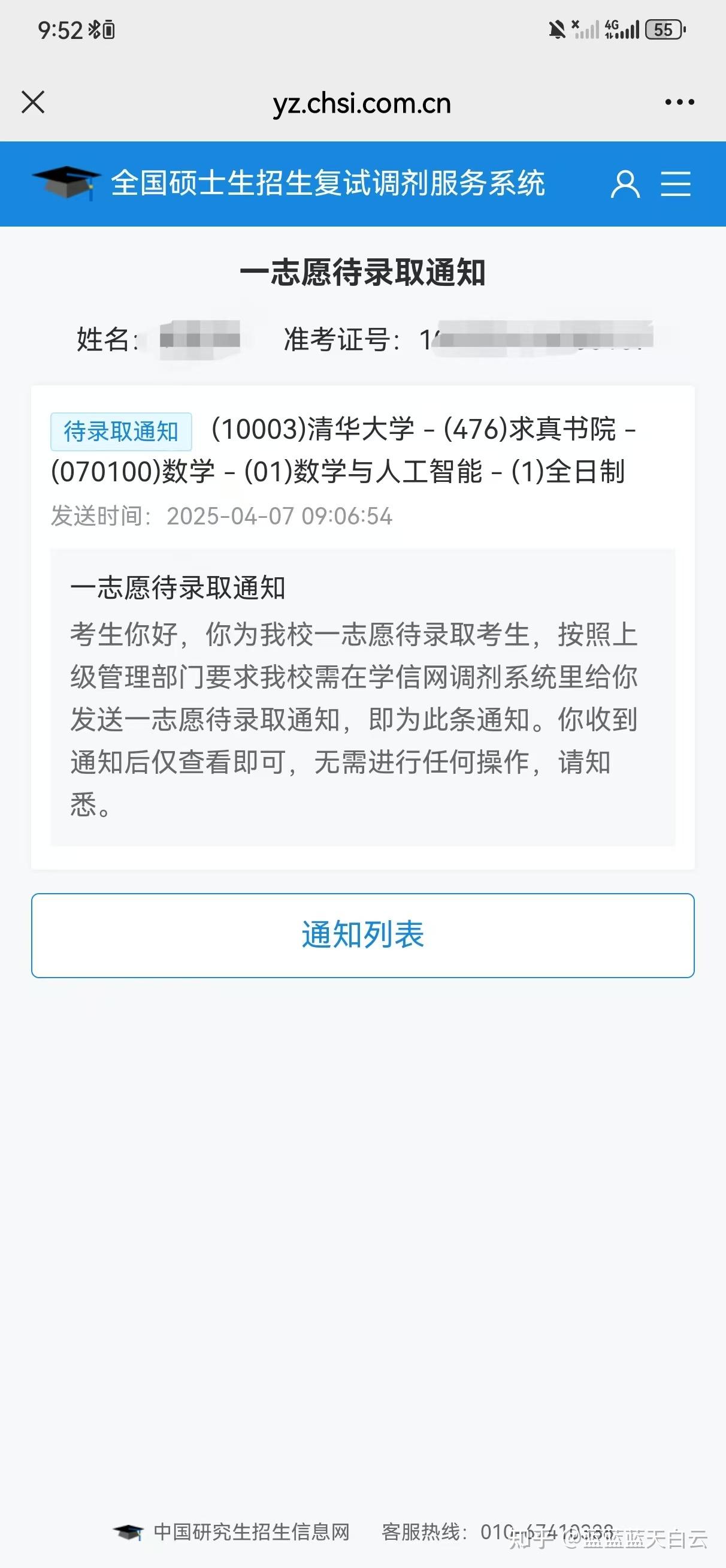Tap the muted notification icon in status bar
The height and width of the screenshot is (1568, 726).
pos(555,29)
